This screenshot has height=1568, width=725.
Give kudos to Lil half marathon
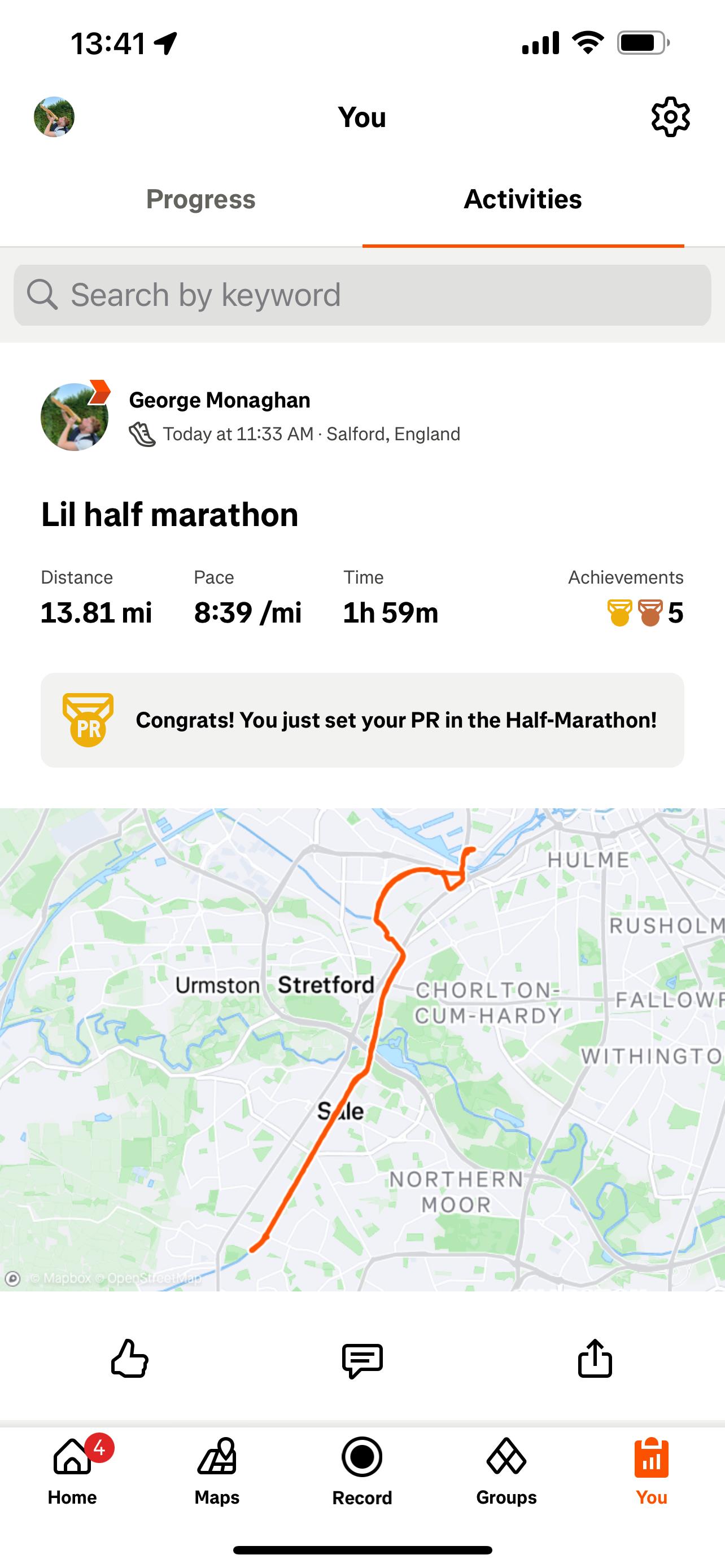click(x=130, y=1358)
